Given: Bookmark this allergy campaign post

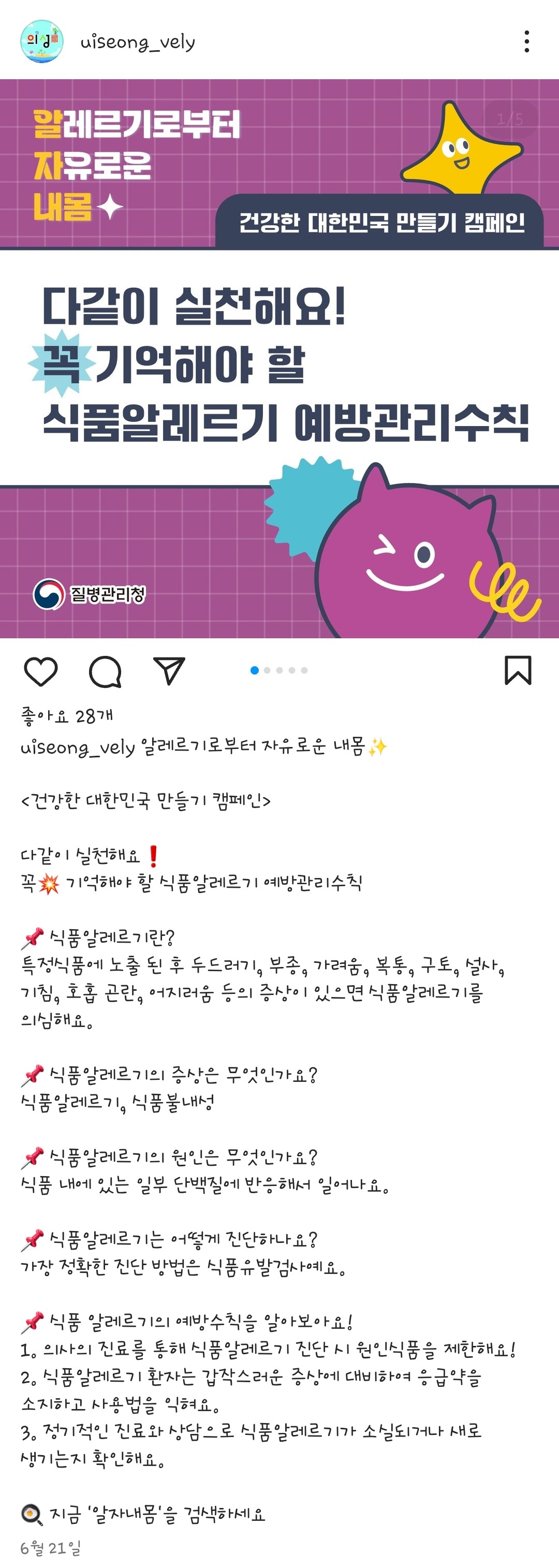Looking at the screenshot, I should [x=518, y=670].
